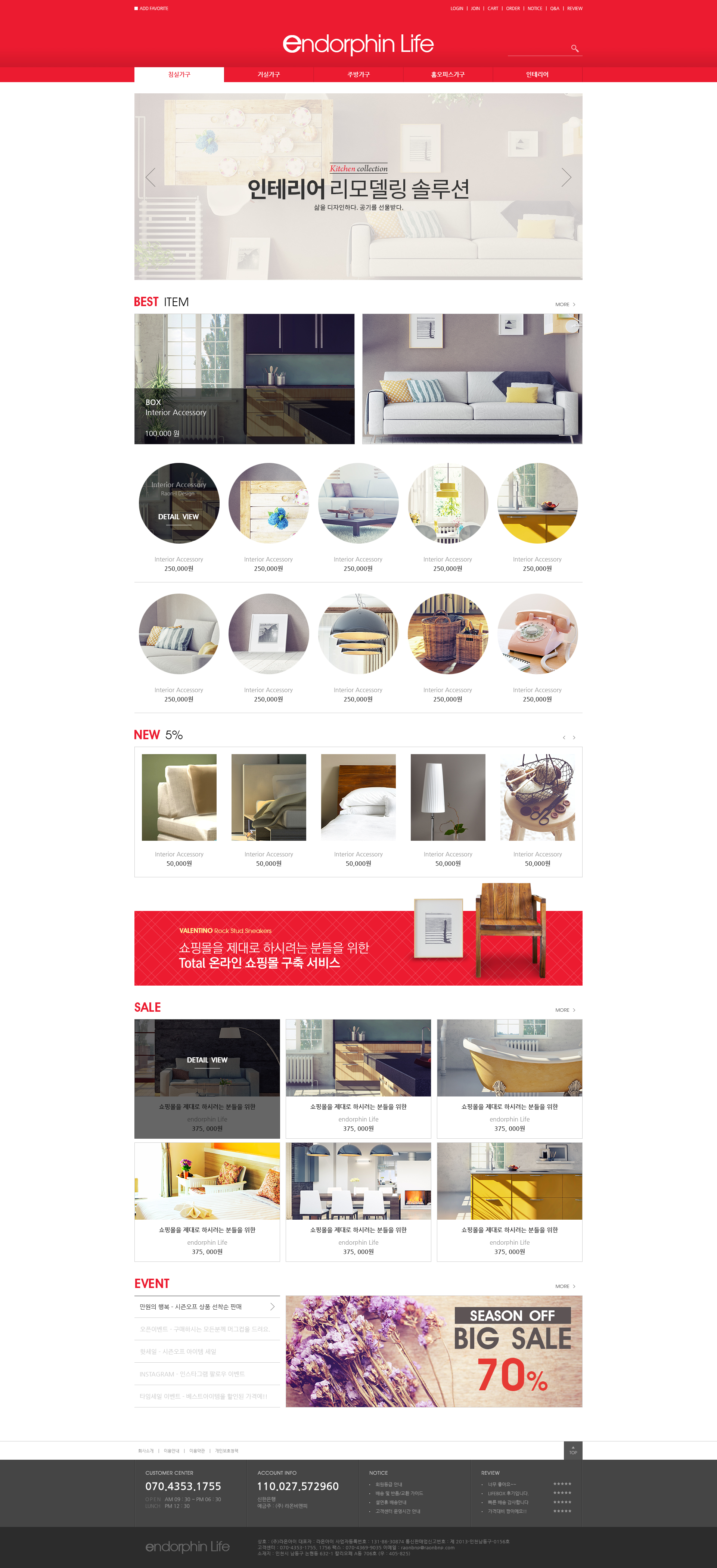Image resolution: width=717 pixels, height=1568 pixels.
Task: Switch to the 거실가구 tab
Action: point(269,74)
